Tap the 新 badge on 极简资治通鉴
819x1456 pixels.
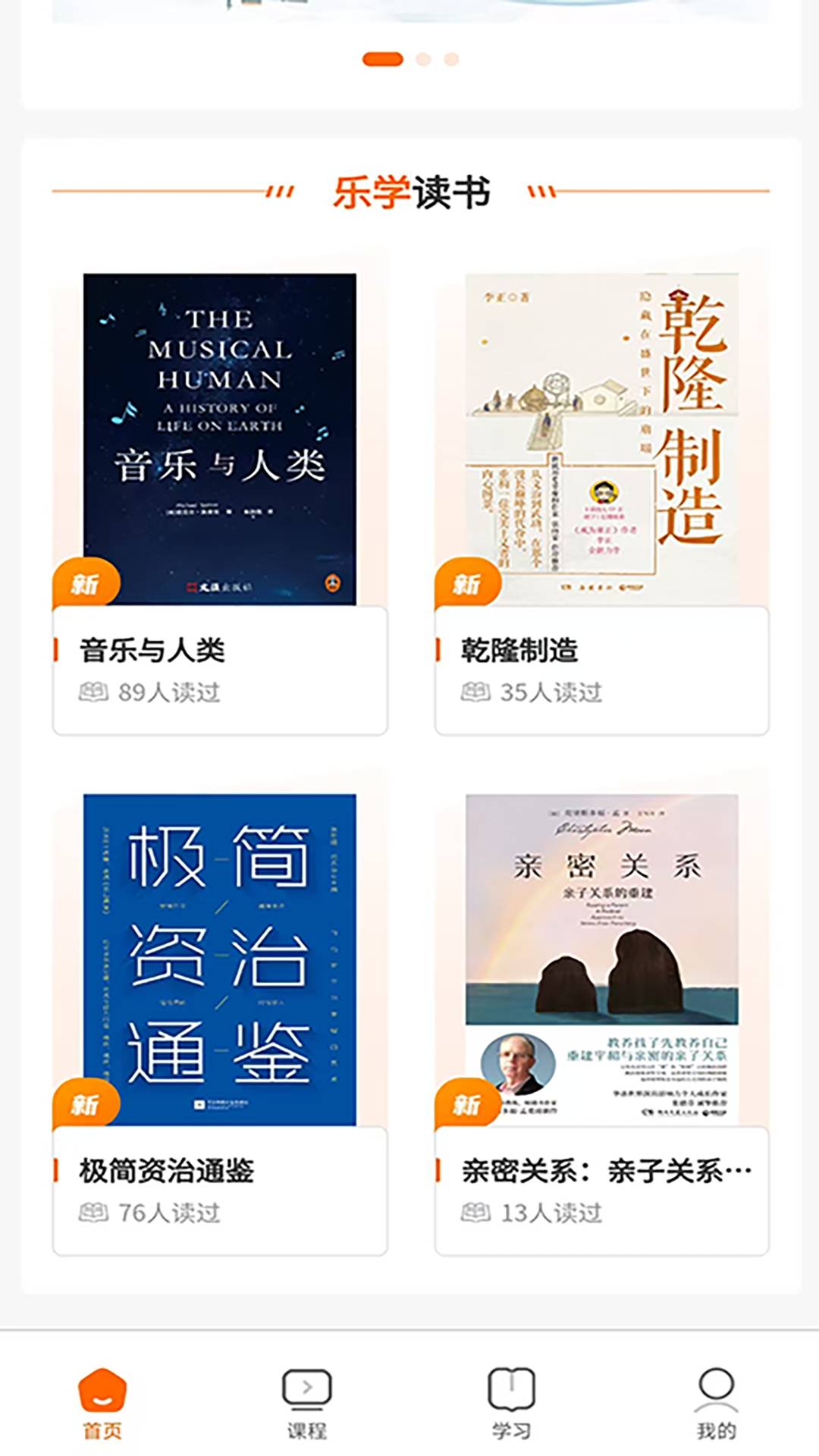pyautogui.click(x=86, y=1103)
